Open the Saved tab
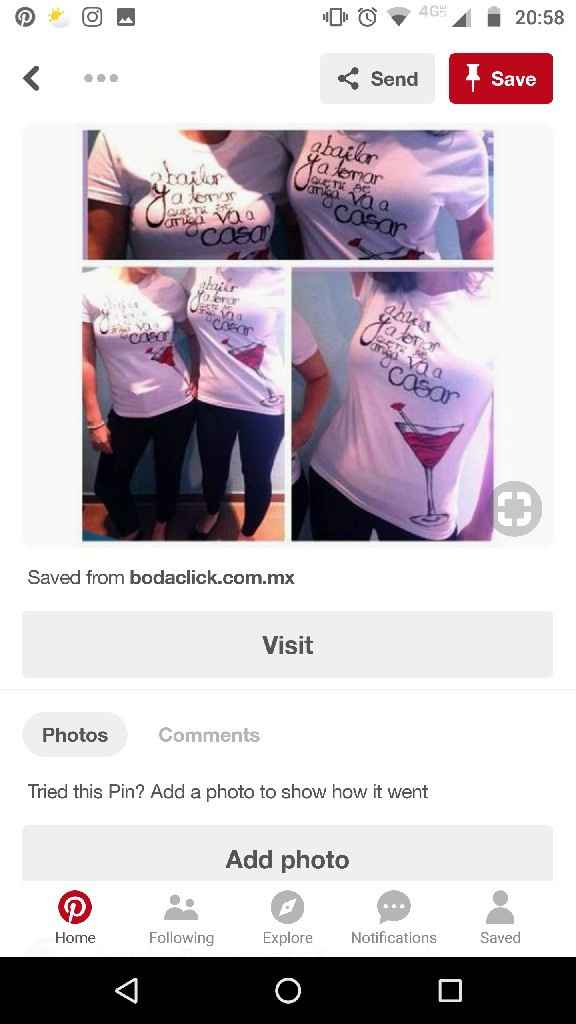Screen dimensions: 576x1024 500,918
